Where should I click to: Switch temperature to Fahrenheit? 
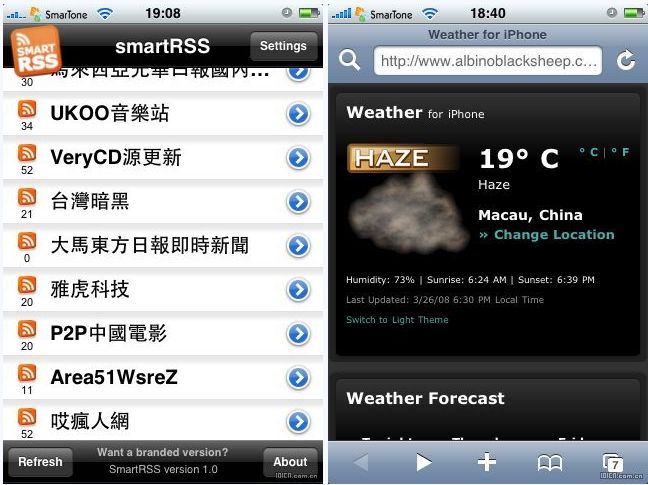point(625,152)
